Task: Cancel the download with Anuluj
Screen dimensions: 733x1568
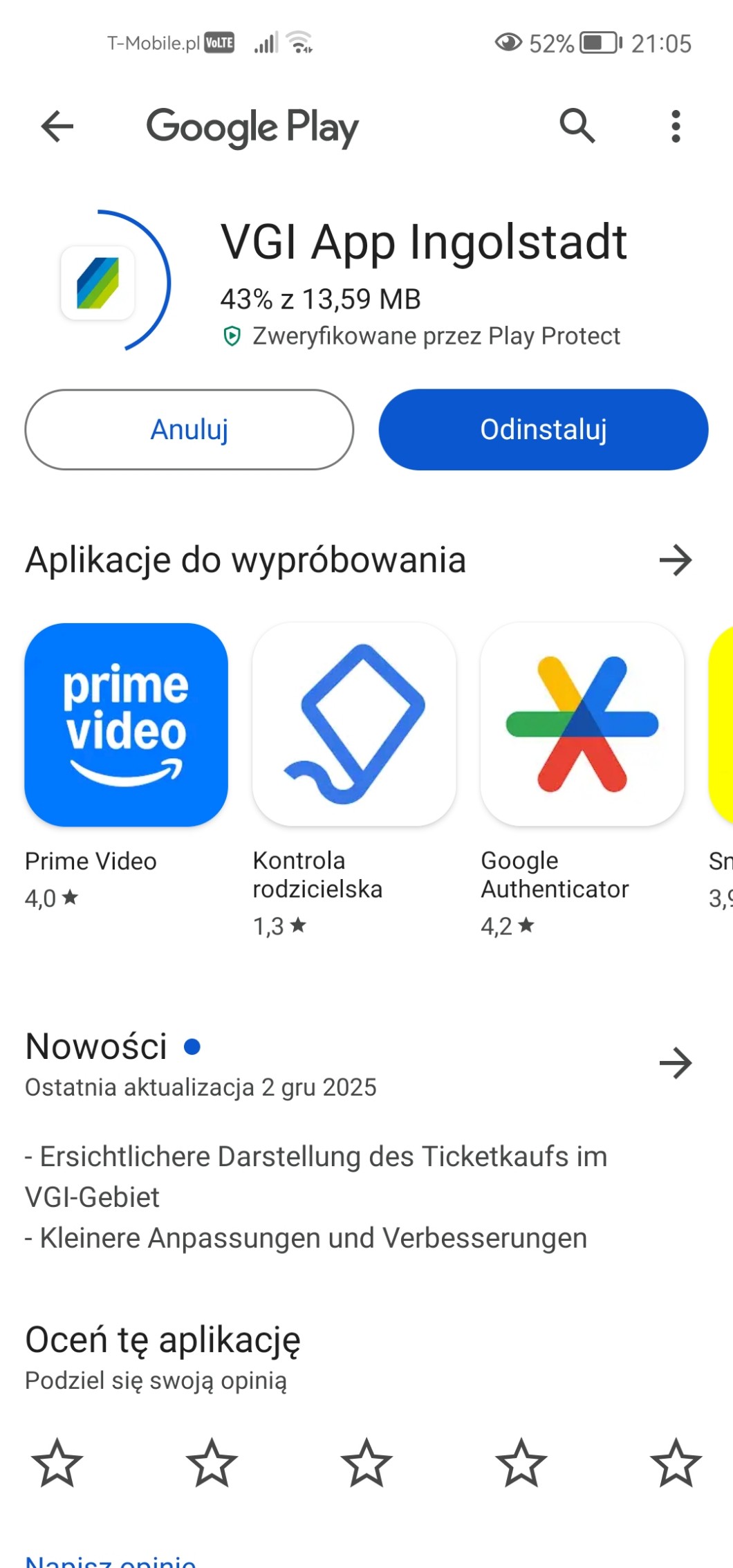Action: click(x=189, y=430)
